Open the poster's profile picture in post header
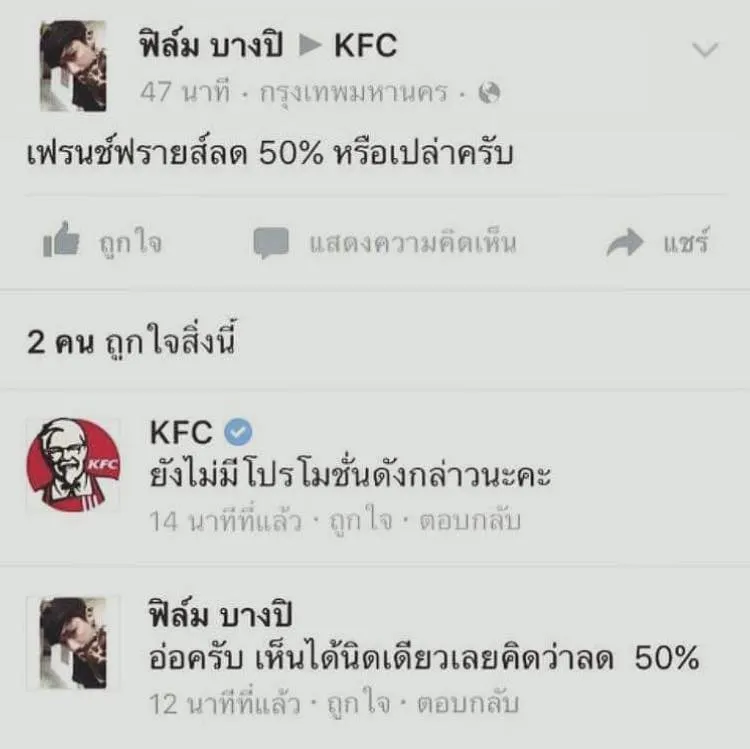This screenshot has height=749, width=750. pos(73,66)
